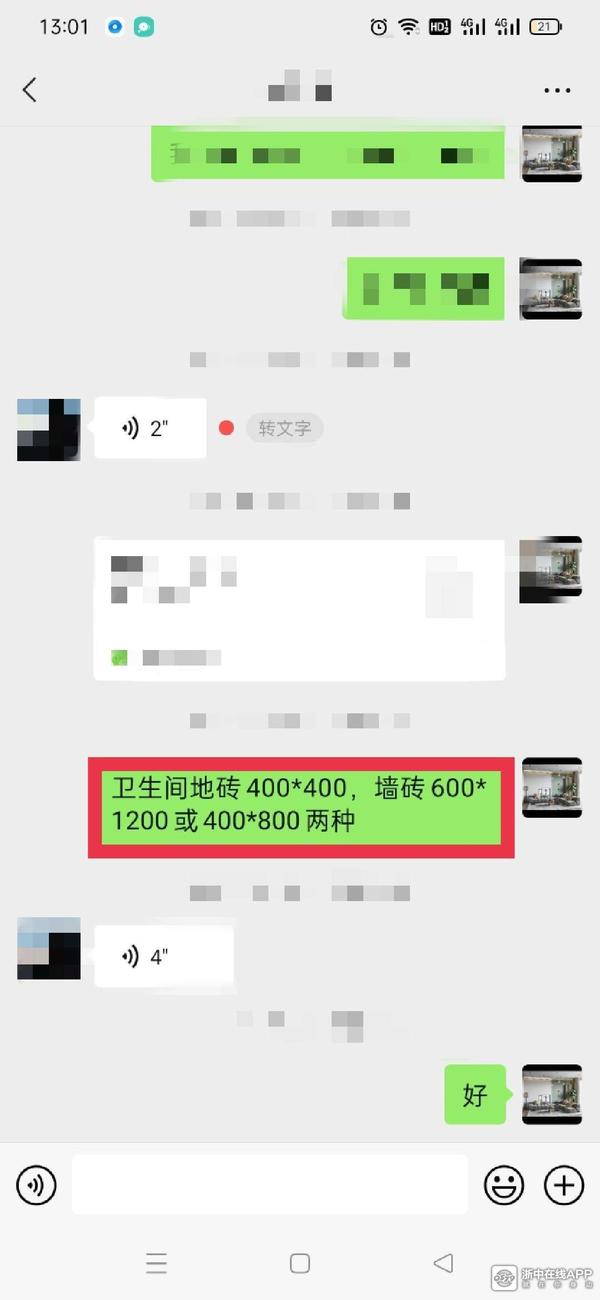Tap system back navigation button
This screenshot has height=1300, width=600.
point(443,1263)
